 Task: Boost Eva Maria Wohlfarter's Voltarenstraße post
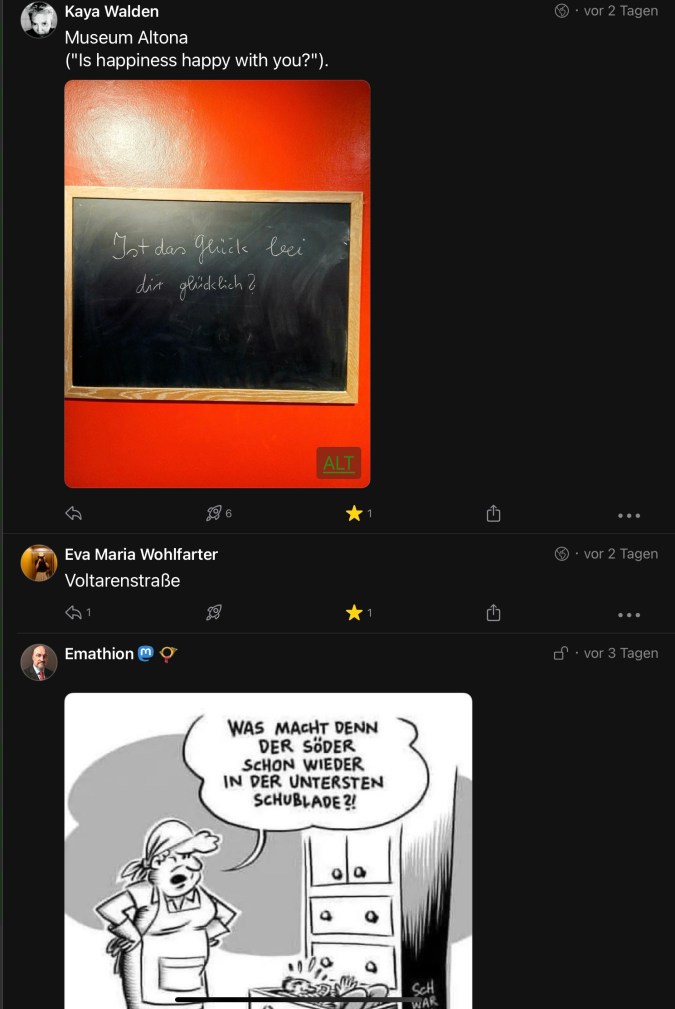pyautogui.click(x=213, y=612)
